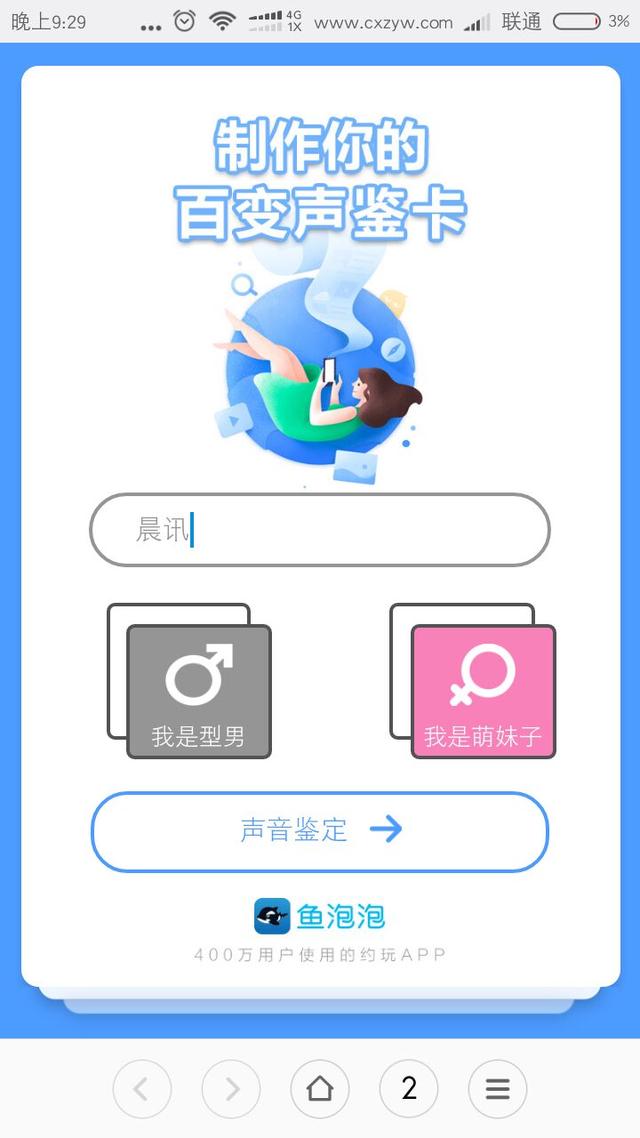Choose the 我是萌妹子 female option
Image resolution: width=640 pixels, height=1138 pixels.
(483, 691)
